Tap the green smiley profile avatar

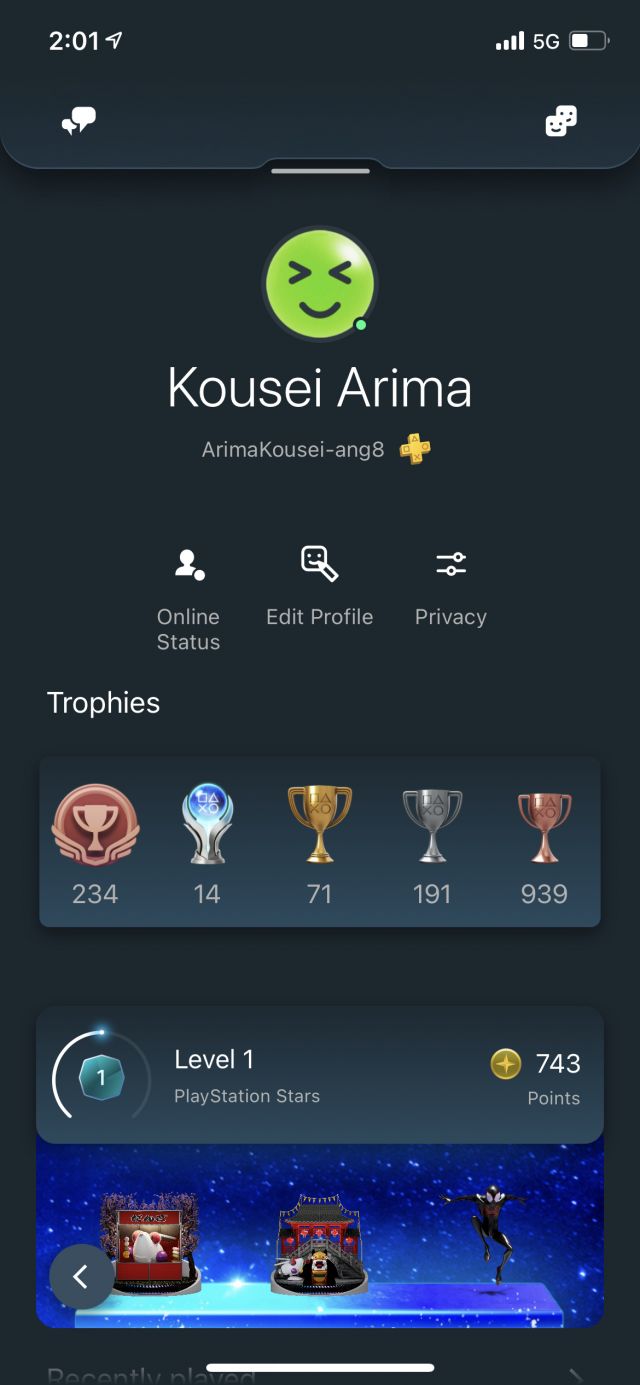pyautogui.click(x=320, y=284)
